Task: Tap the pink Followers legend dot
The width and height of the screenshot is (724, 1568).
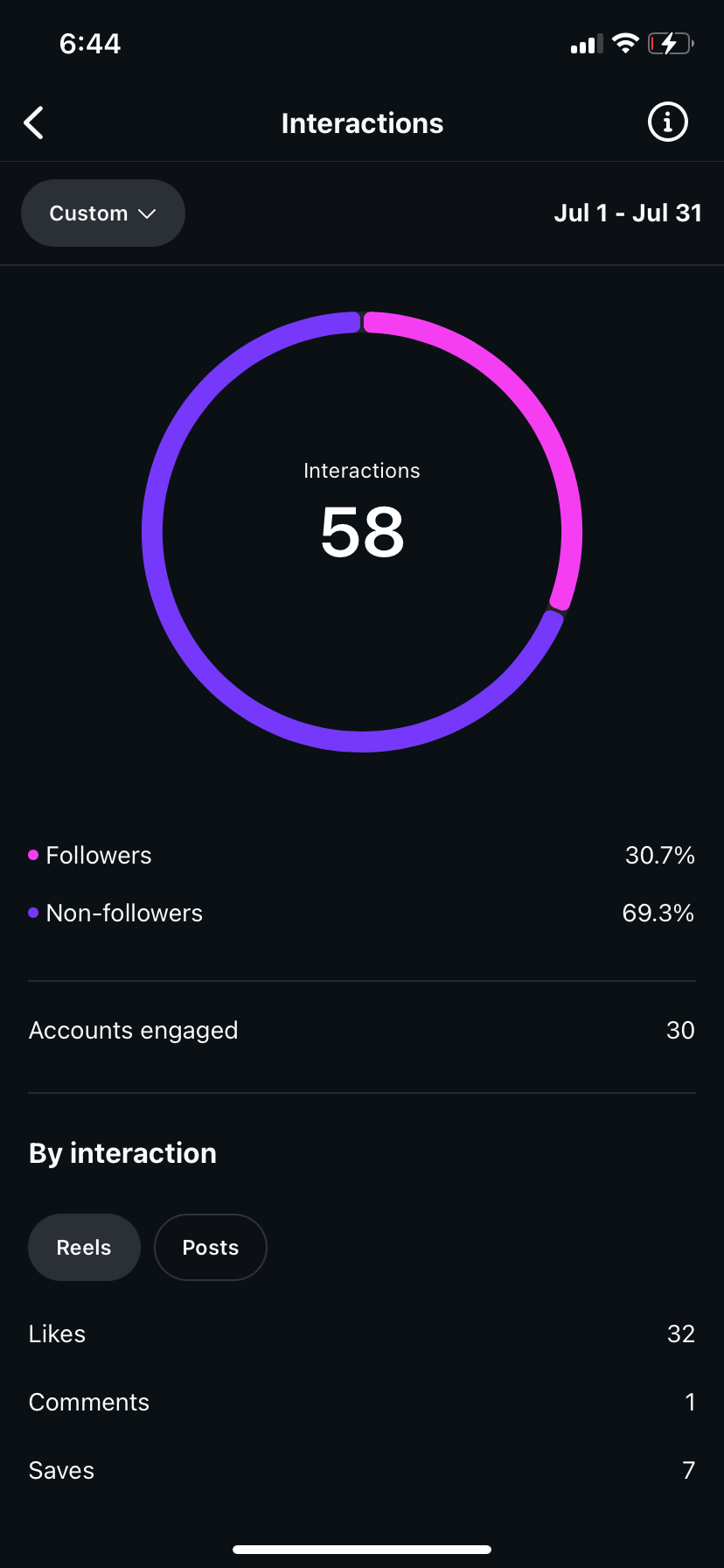Action: tap(32, 854)
